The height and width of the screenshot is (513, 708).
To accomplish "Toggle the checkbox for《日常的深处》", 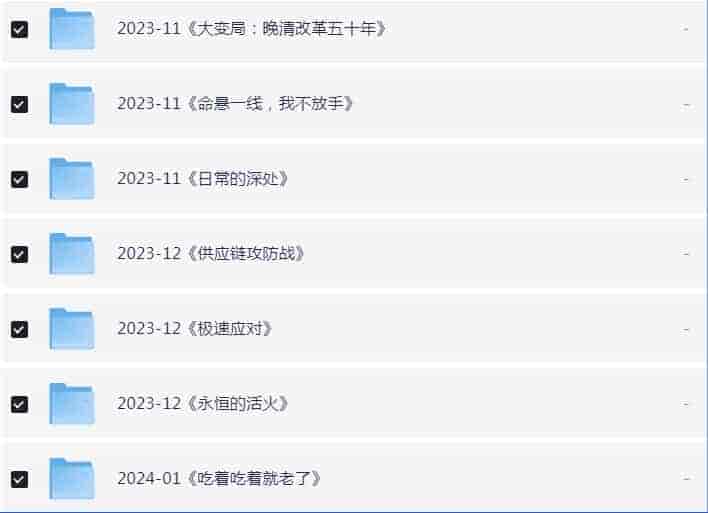I will coord(19,179).
